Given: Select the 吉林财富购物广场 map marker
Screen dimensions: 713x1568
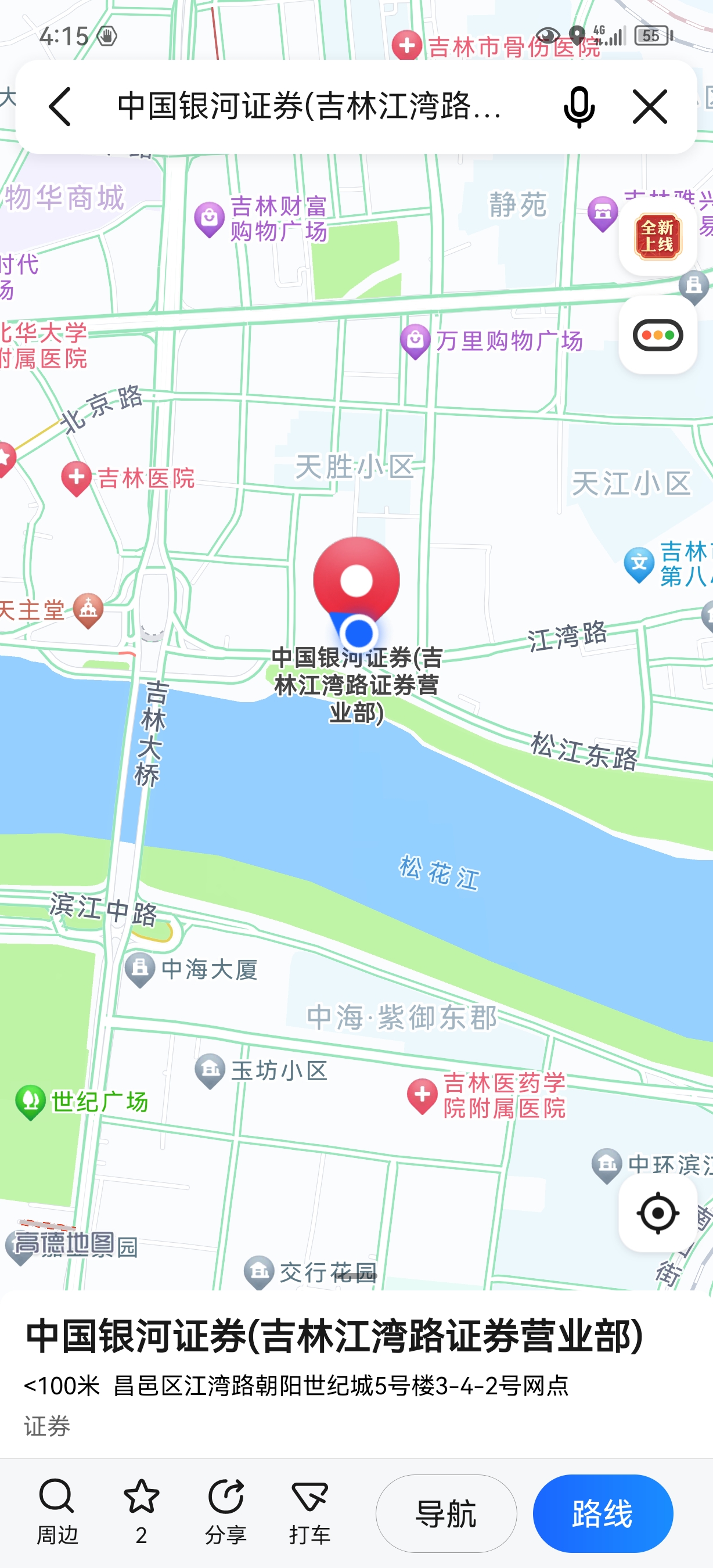Looking at the screenshot, I should tap(210, 219).
